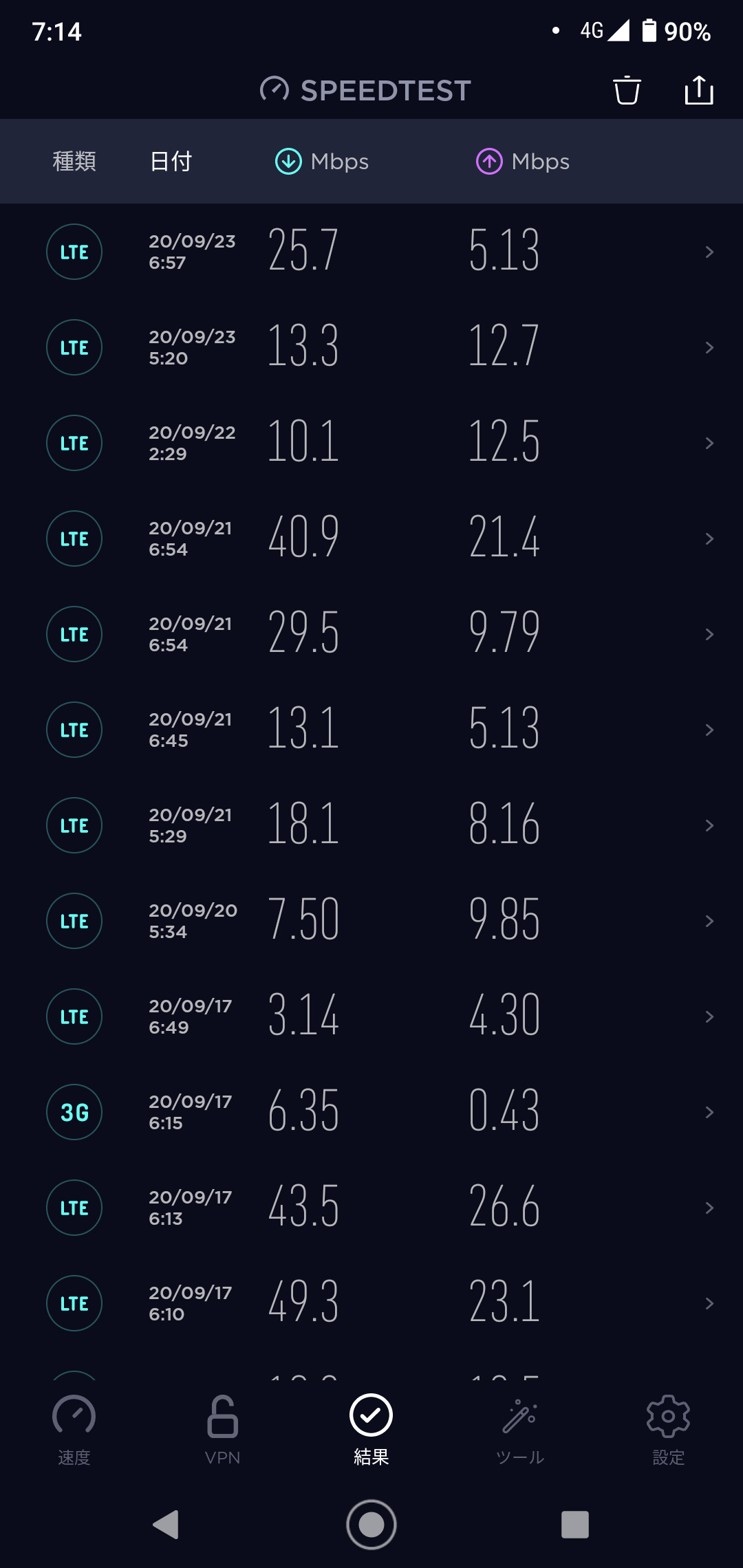Sort results by 種類 column
Viewport: 743px width, 1568px height.
[x=74, y=162]
